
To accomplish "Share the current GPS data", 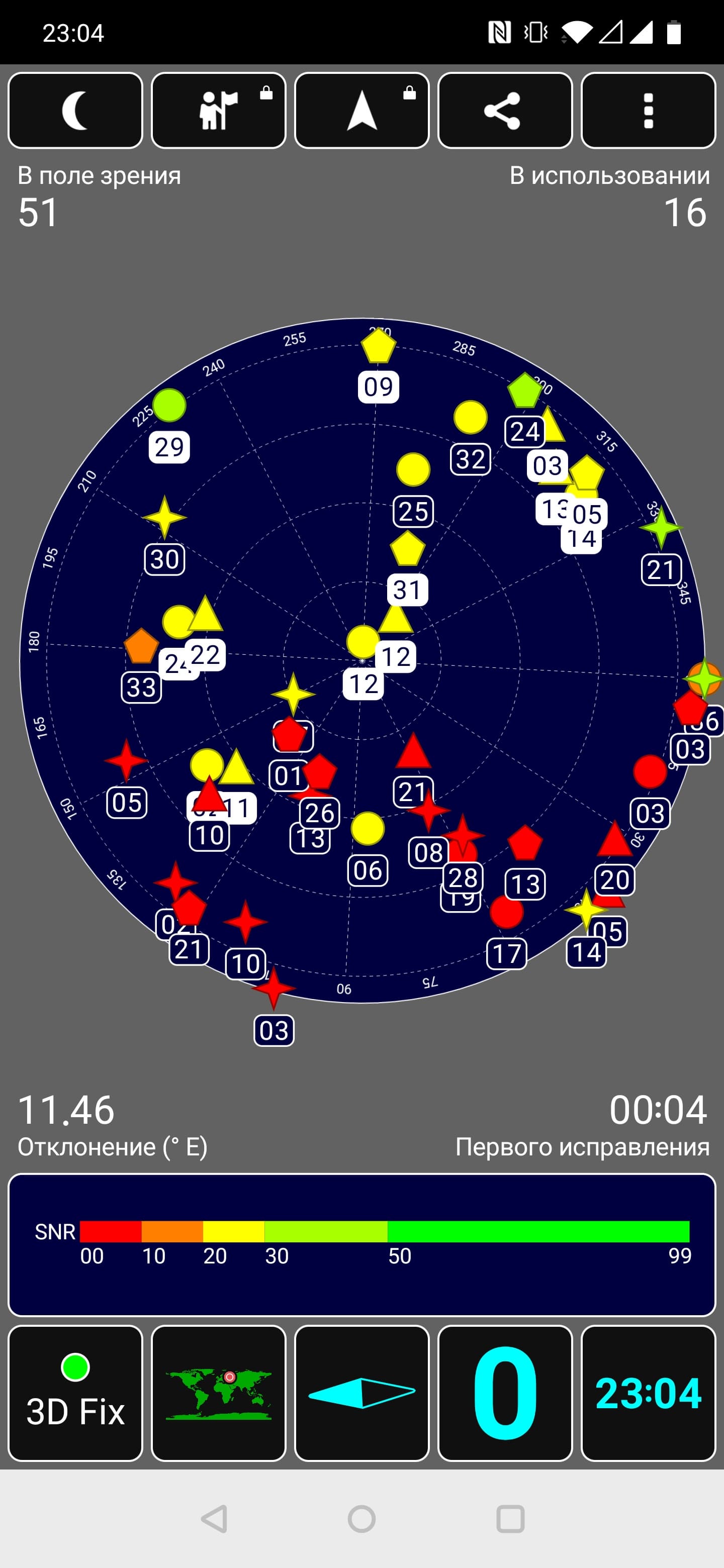I will [x=505, y=110].
